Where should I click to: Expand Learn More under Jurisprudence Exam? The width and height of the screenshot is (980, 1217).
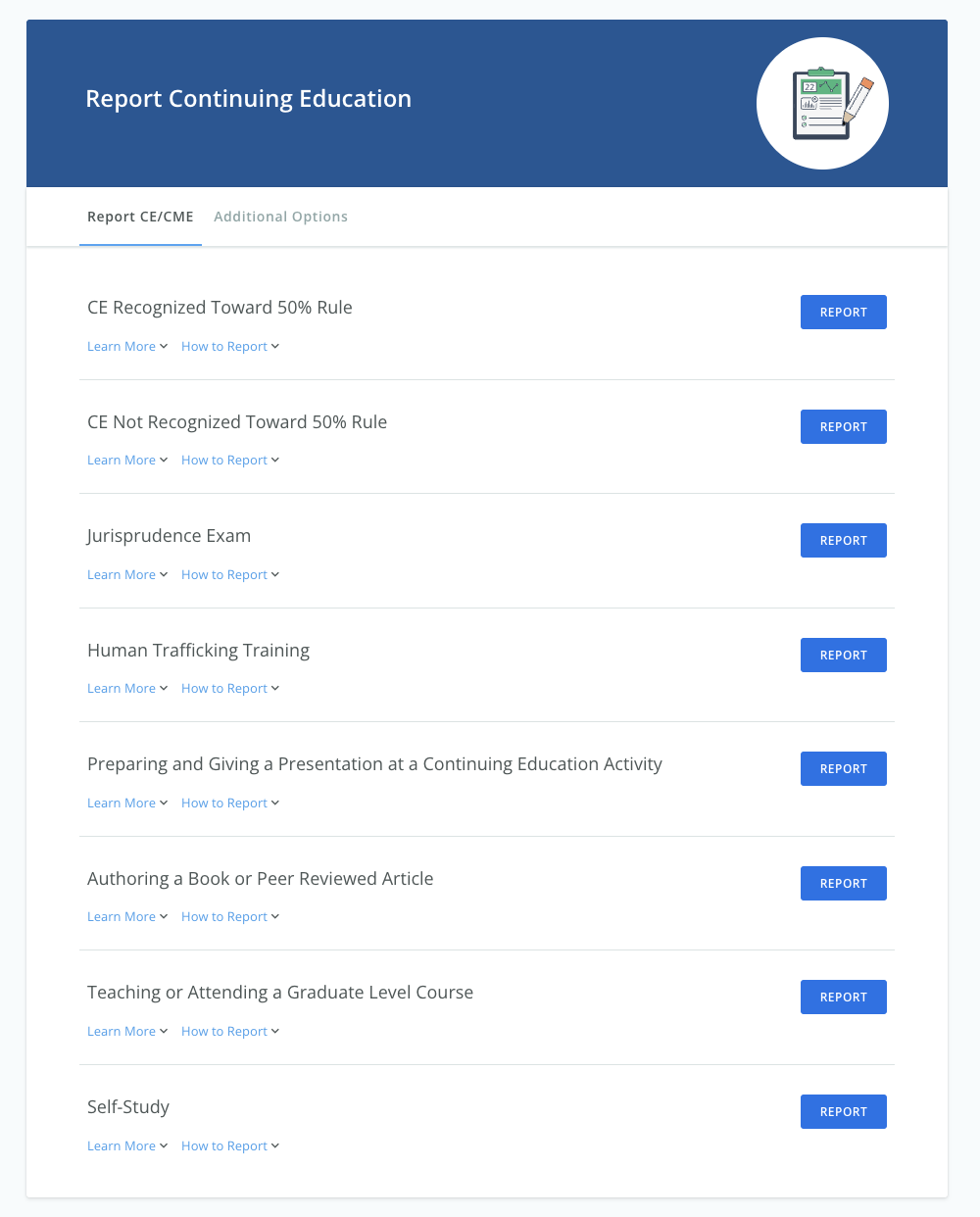(x=127, y=575)
